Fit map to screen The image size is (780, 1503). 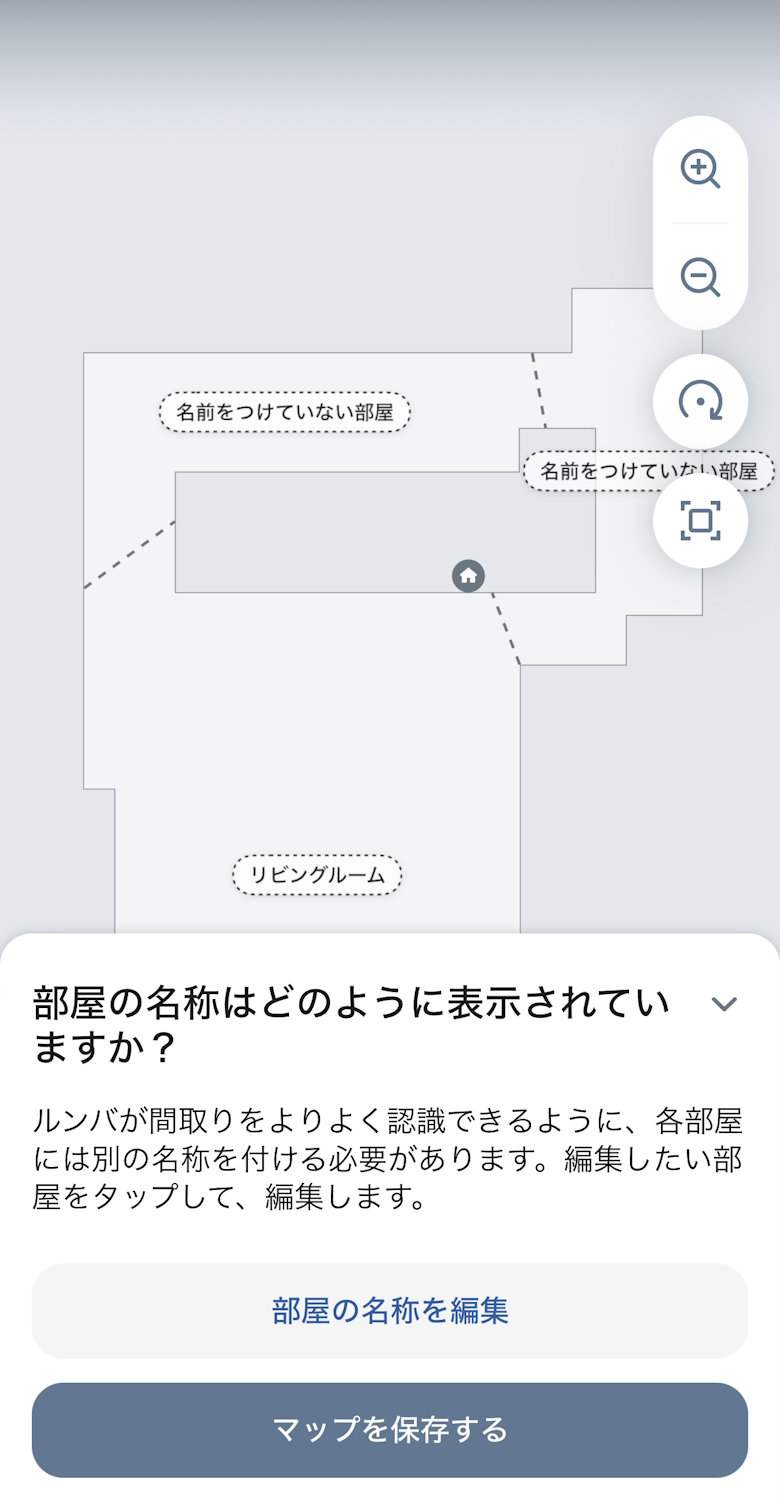[700, 520]
